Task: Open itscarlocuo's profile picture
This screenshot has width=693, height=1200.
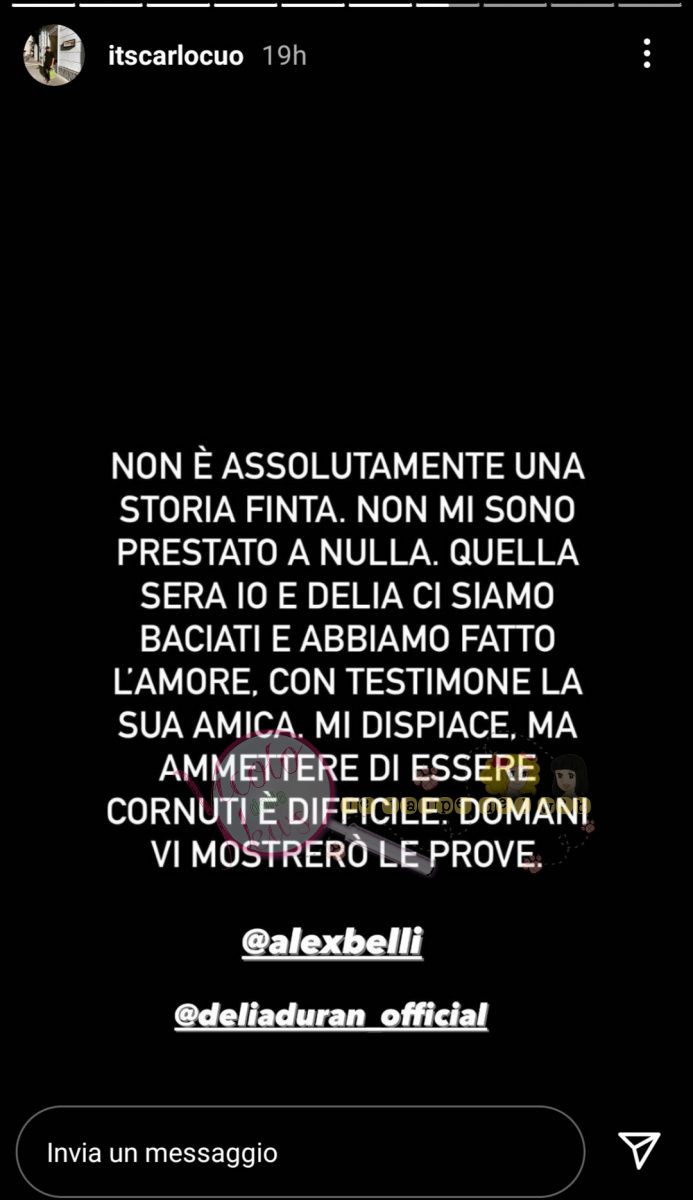Action: pyautogui.click(x=53, y=55)
